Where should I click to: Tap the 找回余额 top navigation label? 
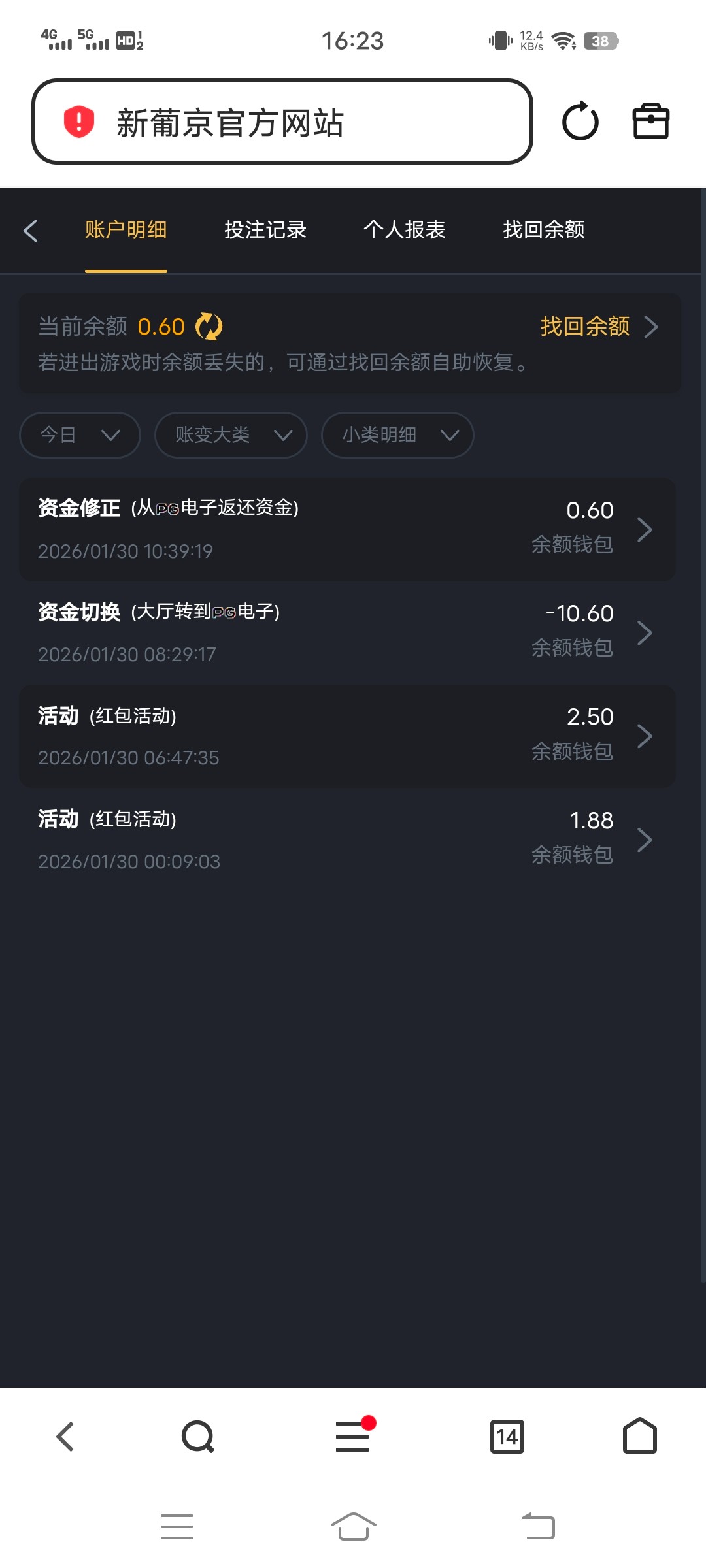click(x=543, y=231)
